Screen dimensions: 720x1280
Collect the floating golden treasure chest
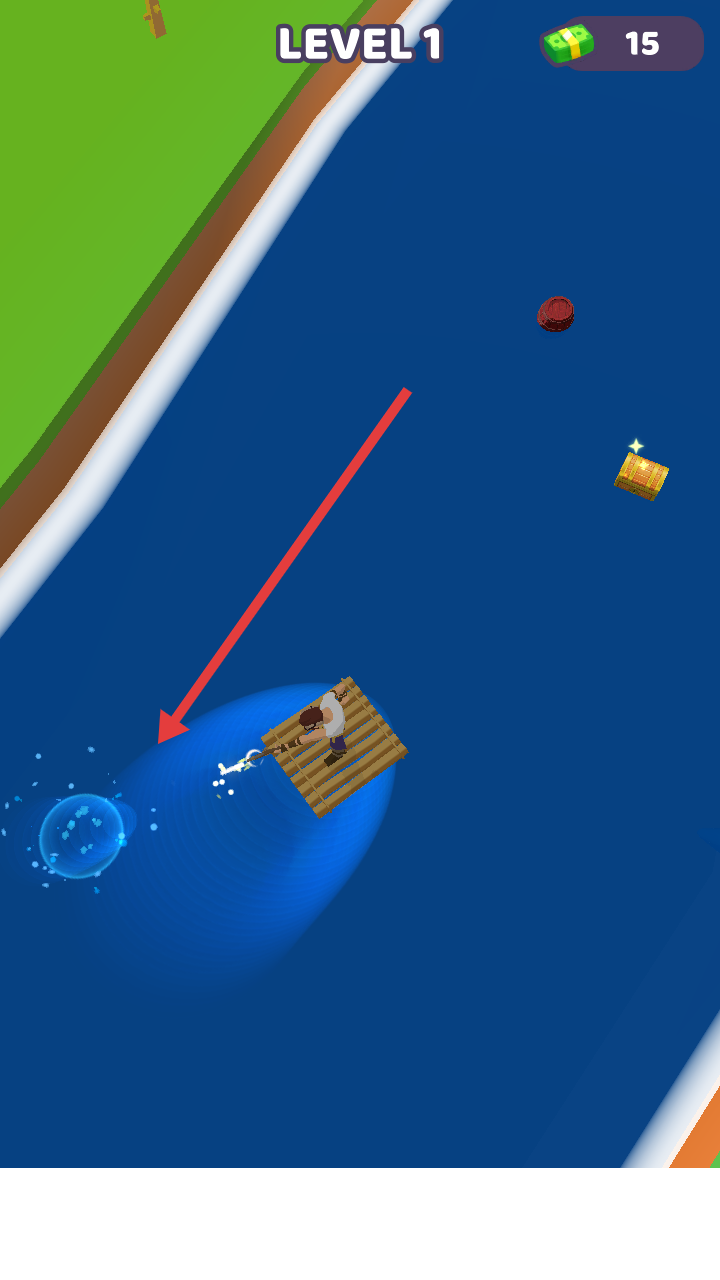click(x=641, y=476)
